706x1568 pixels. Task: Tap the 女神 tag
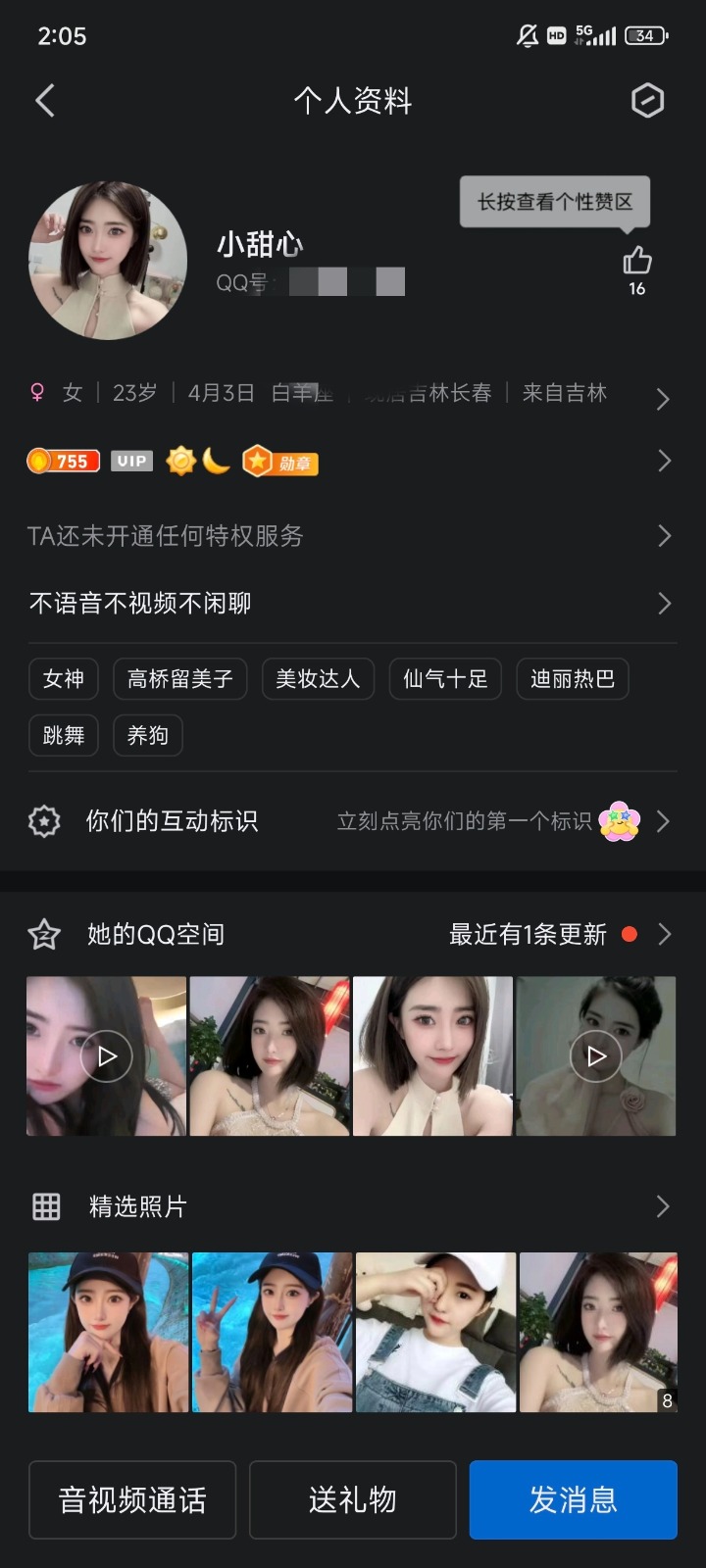click(64, 679)
